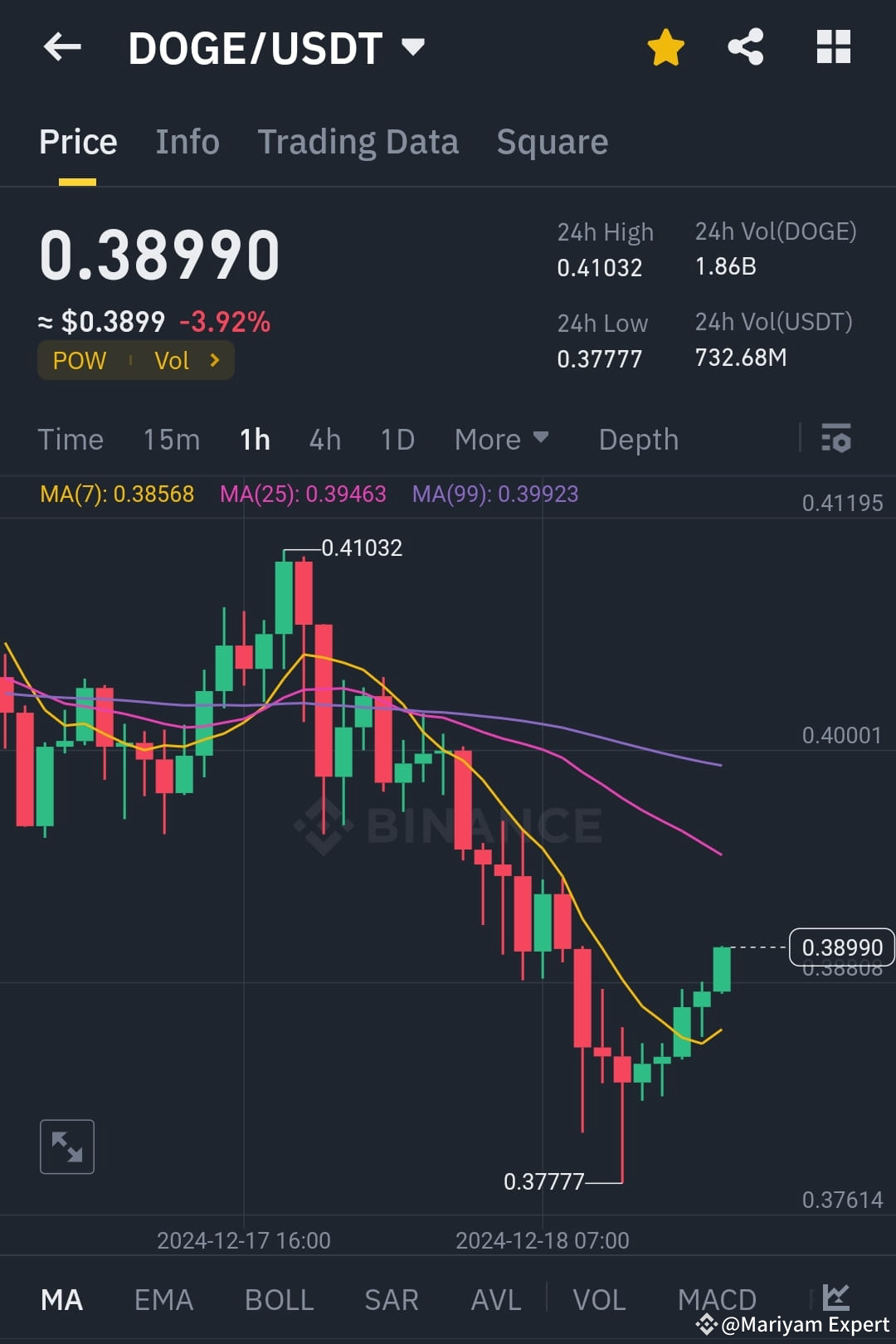
Task: Select the MACD indicator
Action: 717,1301
